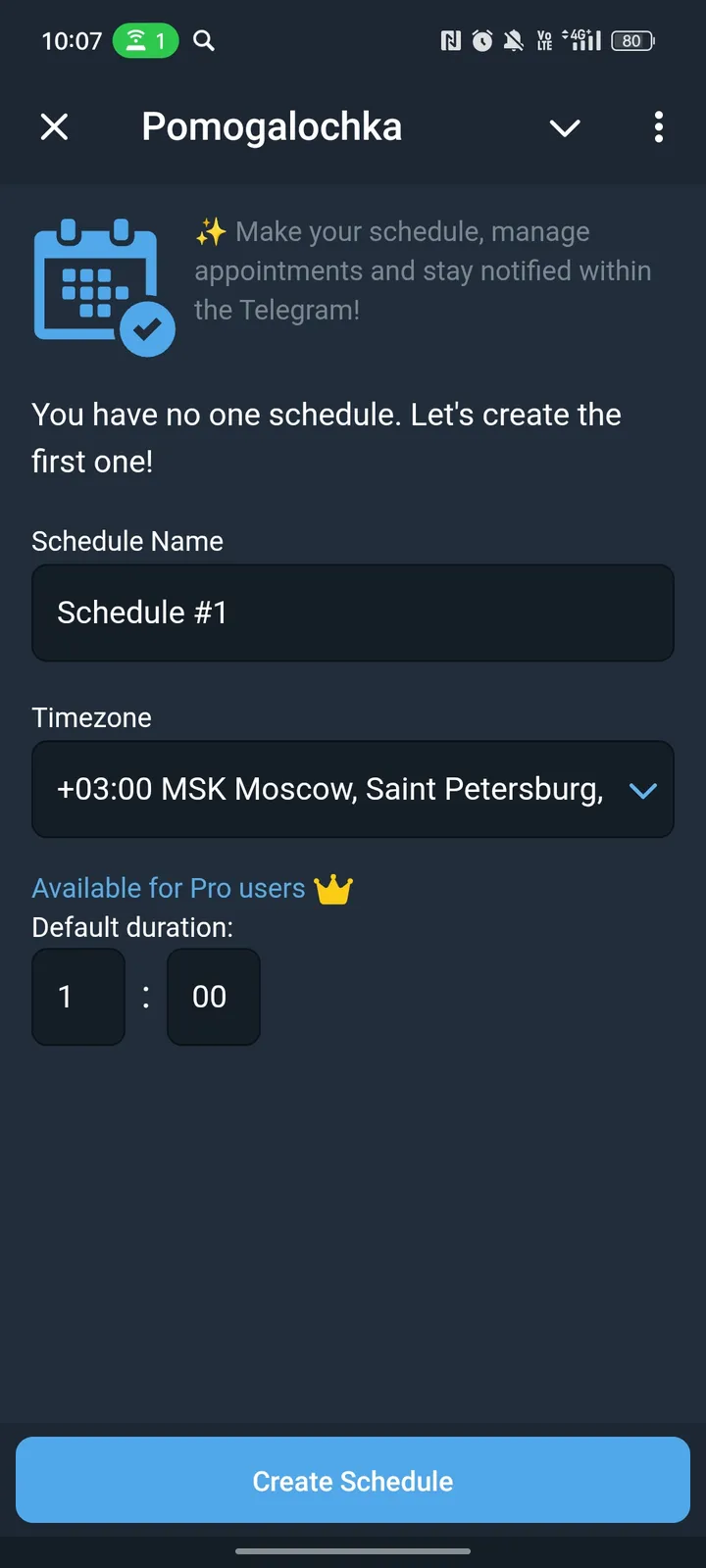Viewport: 706px width, 1568px height.
Task: Tap Create Schedule
Action: [353, 1480]
